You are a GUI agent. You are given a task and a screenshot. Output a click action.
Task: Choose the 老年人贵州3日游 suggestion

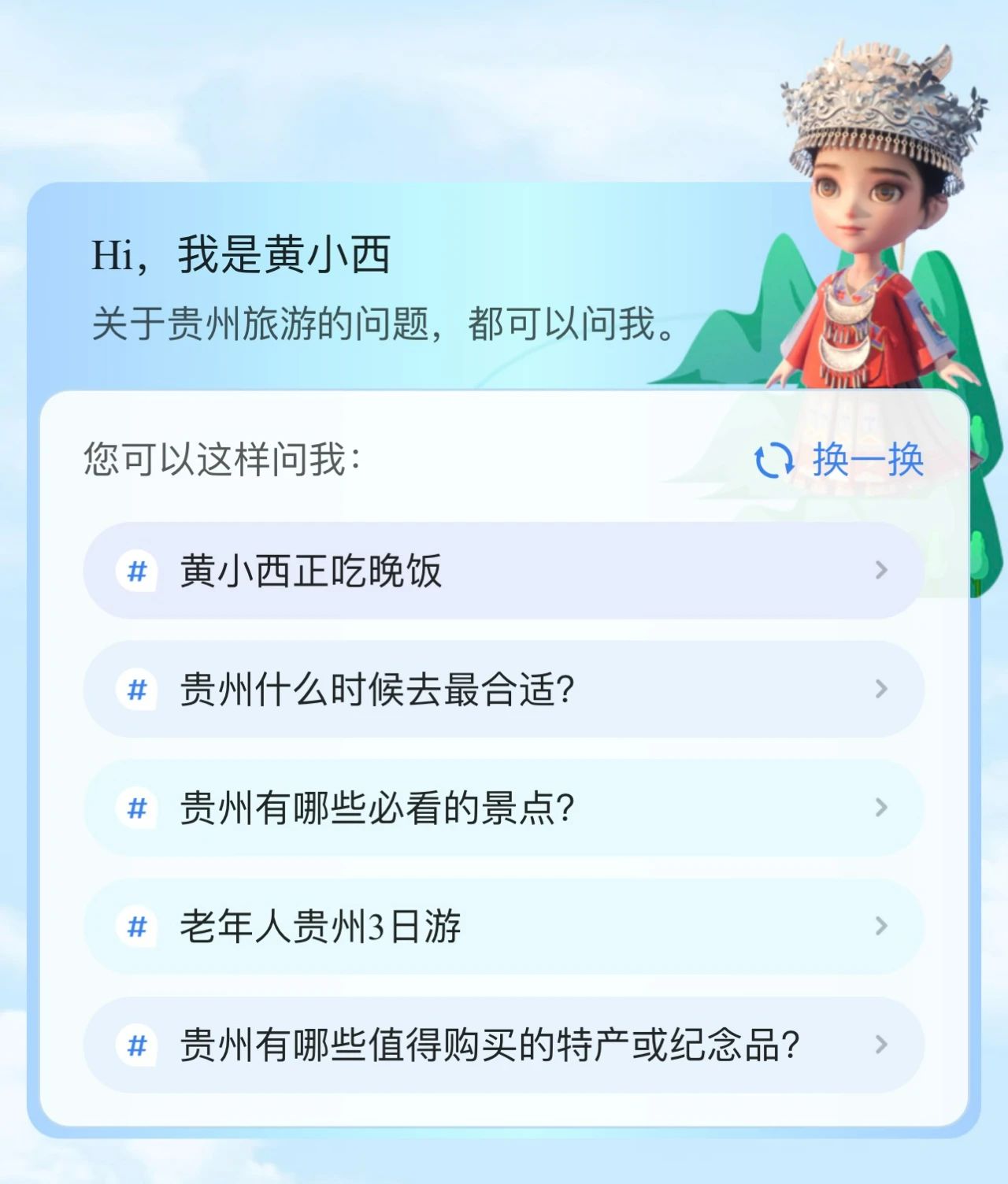point(503,927)
